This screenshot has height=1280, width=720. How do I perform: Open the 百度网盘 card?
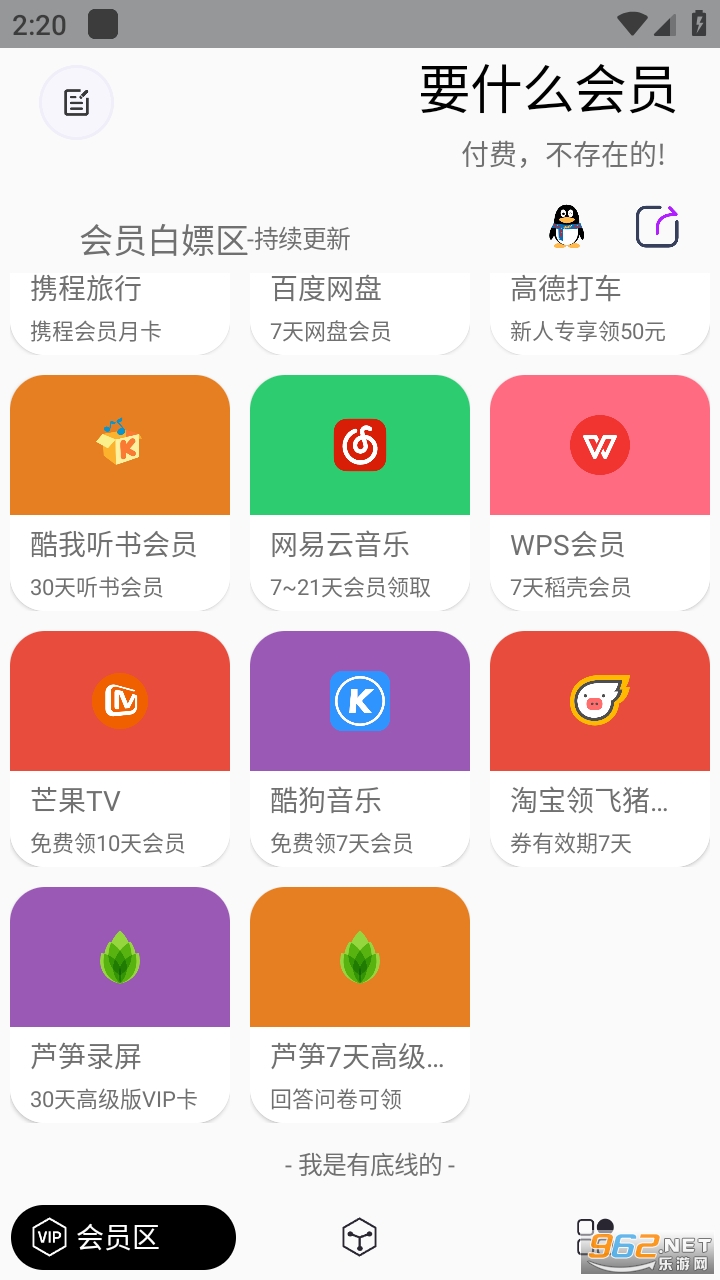[360, 312]
